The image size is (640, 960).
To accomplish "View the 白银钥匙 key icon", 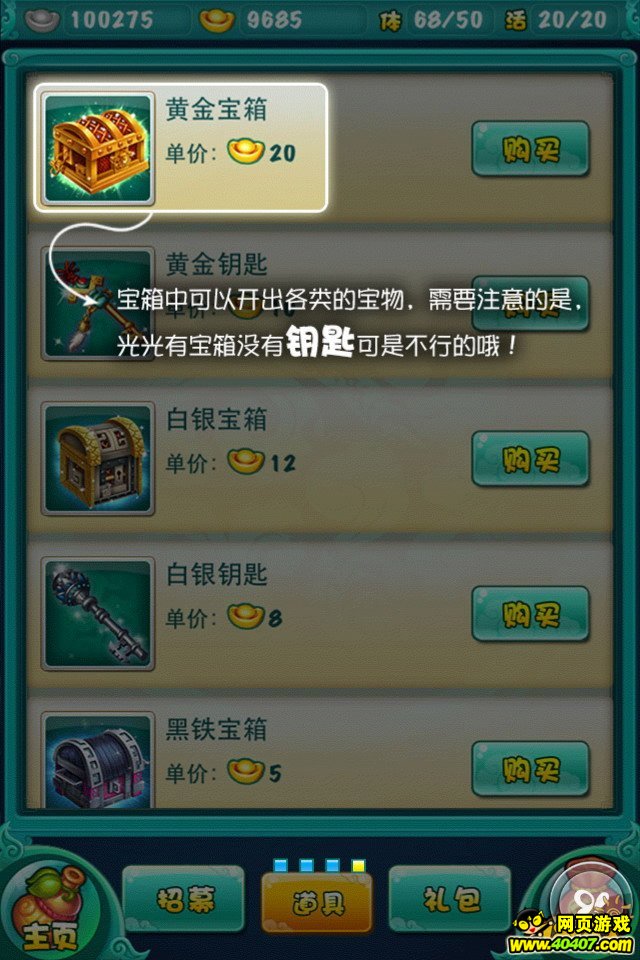I will tap(97, 614).
